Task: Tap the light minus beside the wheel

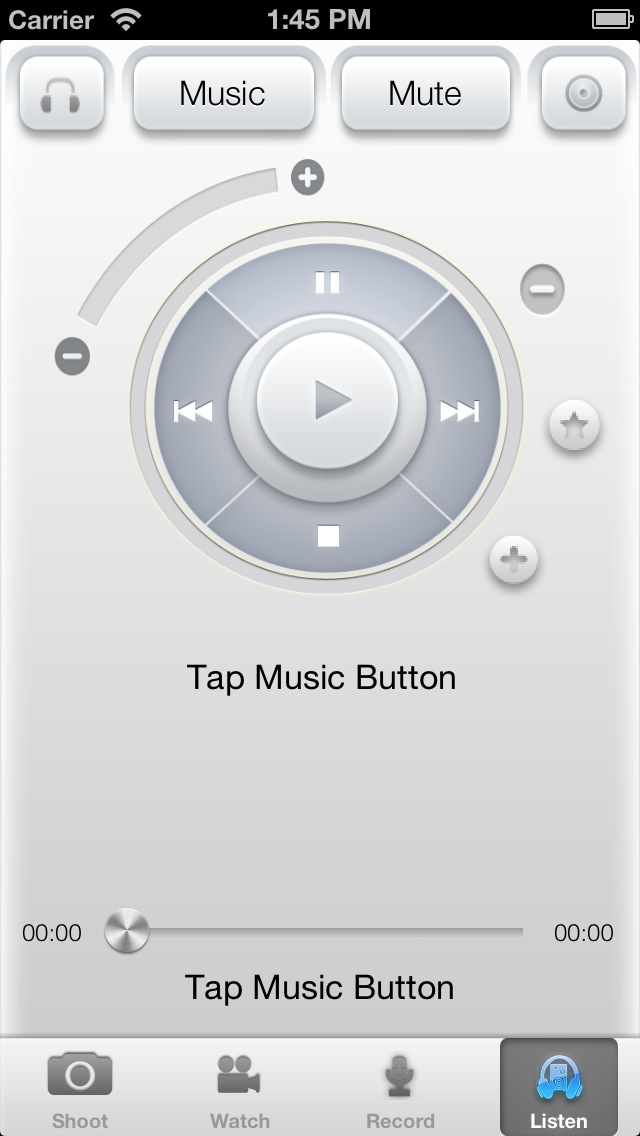Action: (542, 290)
